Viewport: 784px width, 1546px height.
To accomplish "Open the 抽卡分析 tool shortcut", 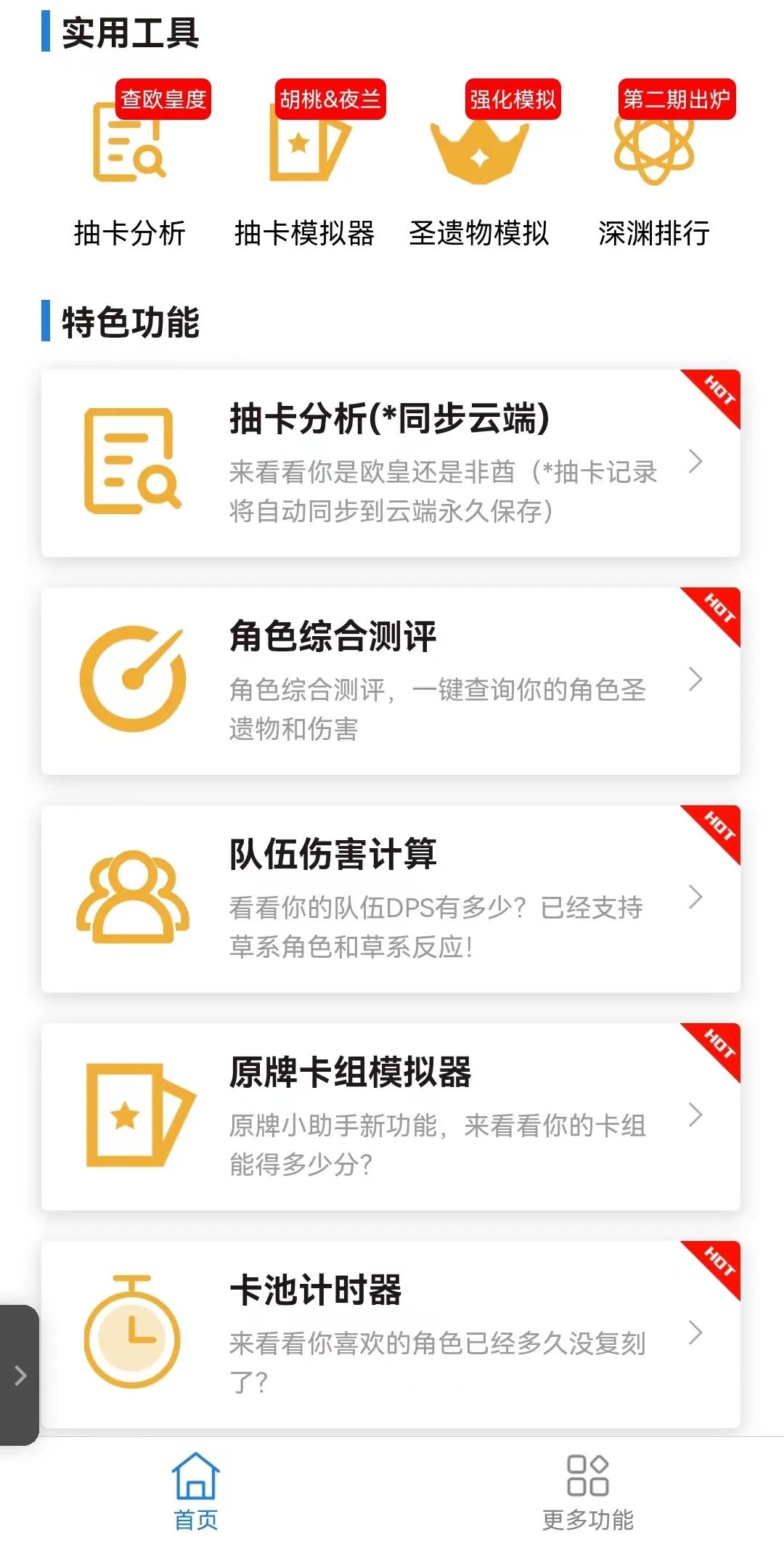I will pyautogui.click(x=130, y=167).
